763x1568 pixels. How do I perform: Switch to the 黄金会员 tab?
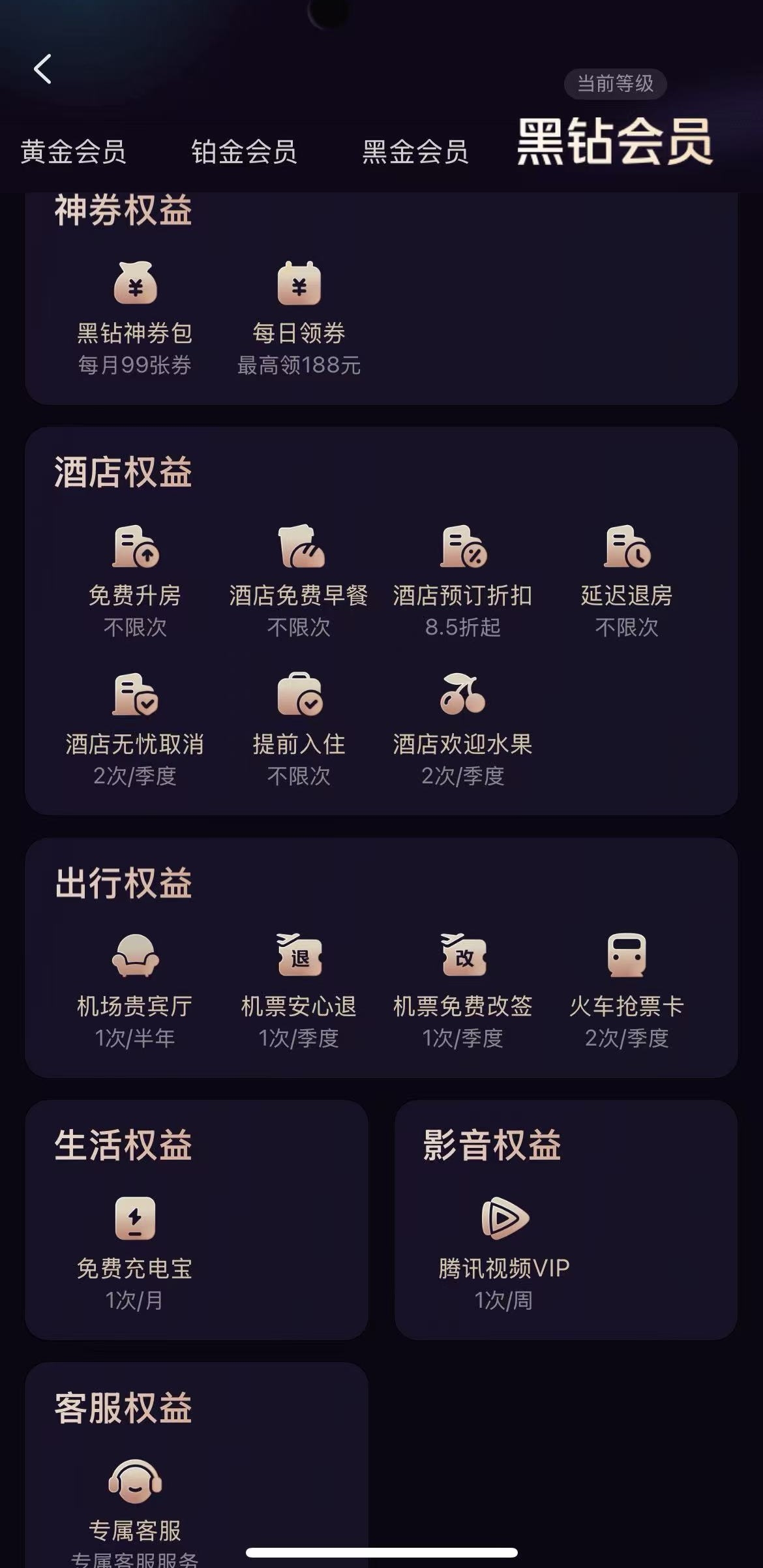pyautogui.click(x=73, y=152)
